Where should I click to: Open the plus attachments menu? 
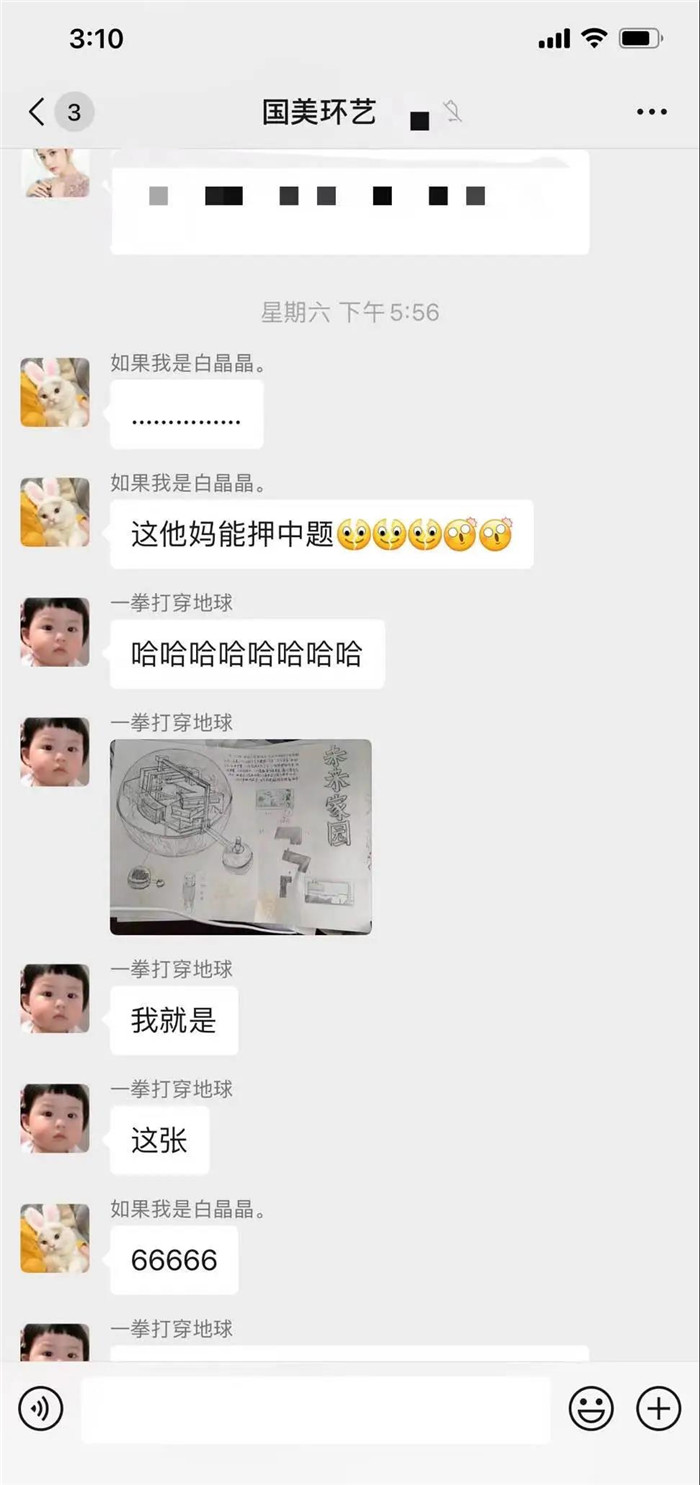coord(658,1409)
